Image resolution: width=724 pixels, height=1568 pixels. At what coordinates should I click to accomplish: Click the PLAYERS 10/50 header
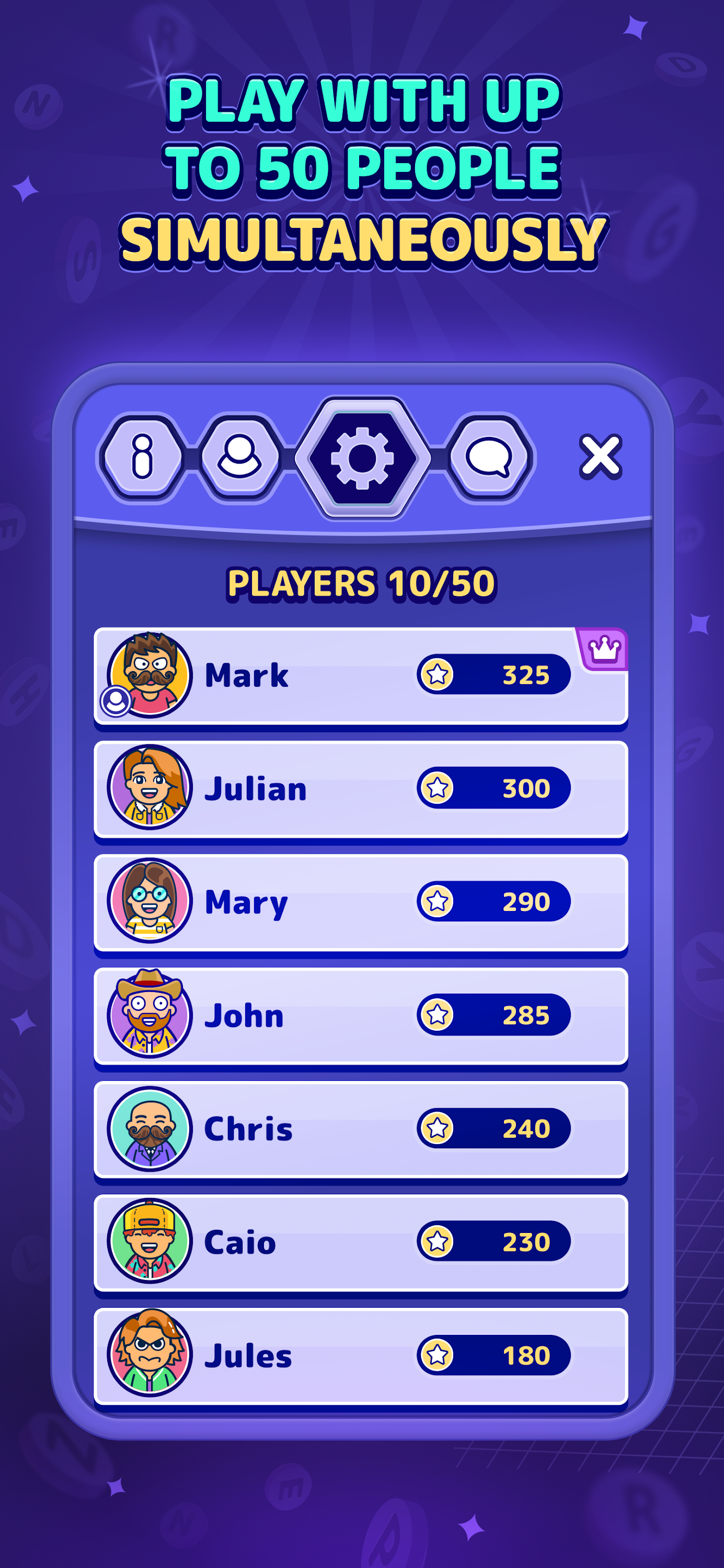click(362, 583)
